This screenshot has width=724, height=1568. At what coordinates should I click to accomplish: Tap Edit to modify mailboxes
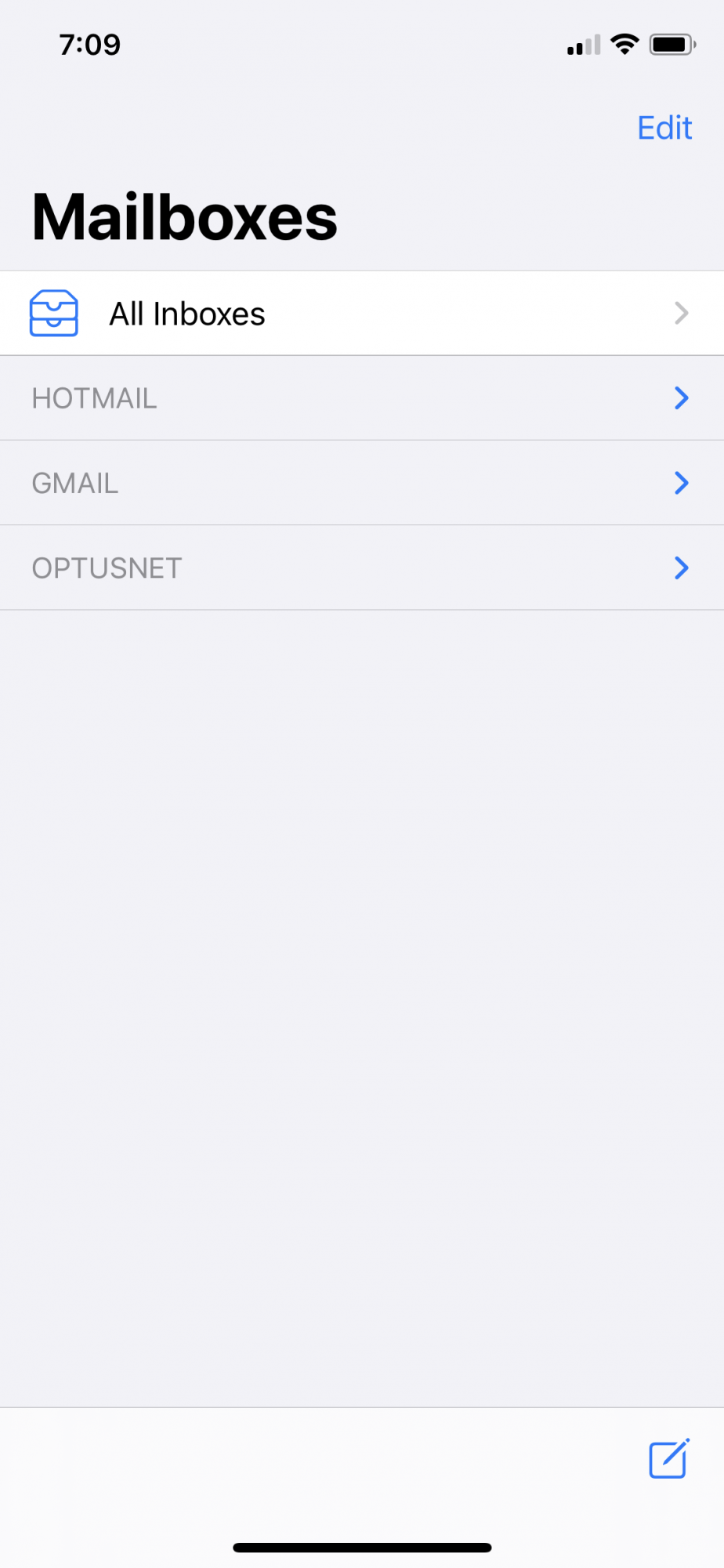point(664,128)
